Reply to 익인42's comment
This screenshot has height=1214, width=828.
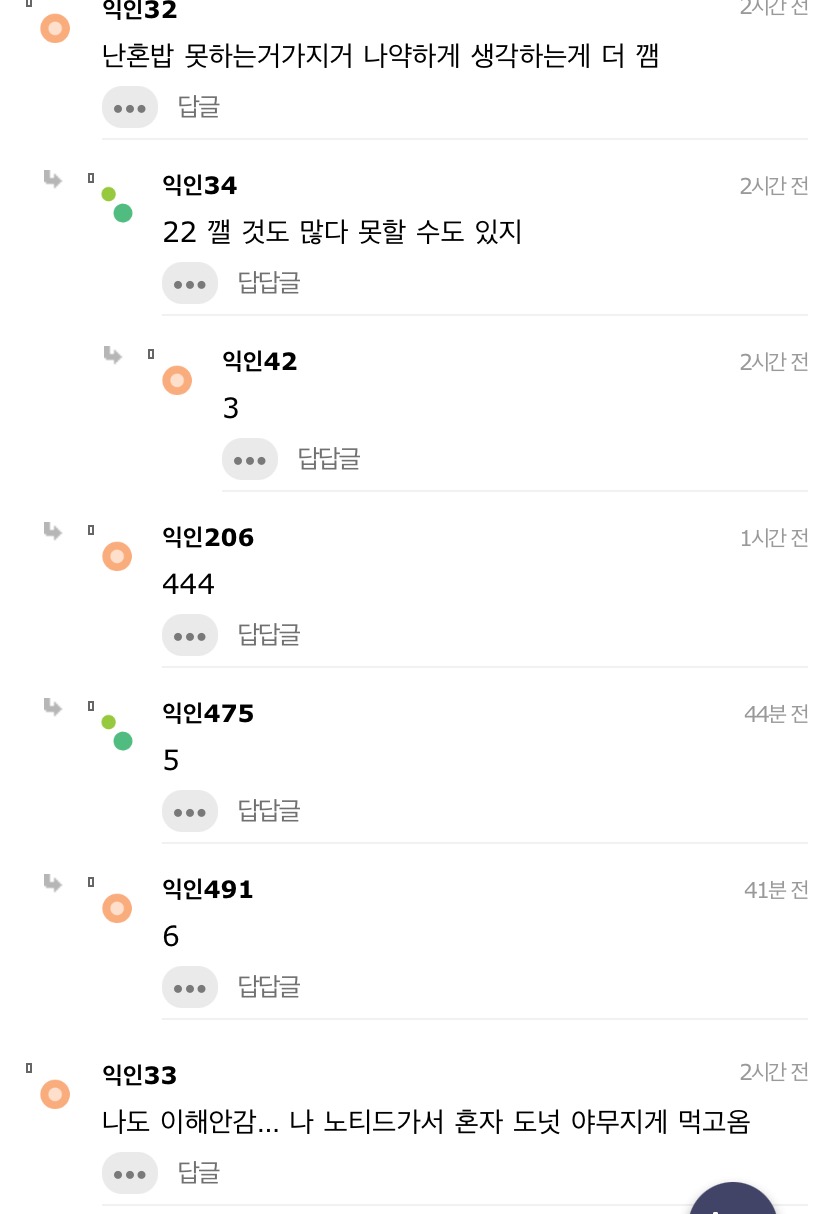tap(328, 459)
